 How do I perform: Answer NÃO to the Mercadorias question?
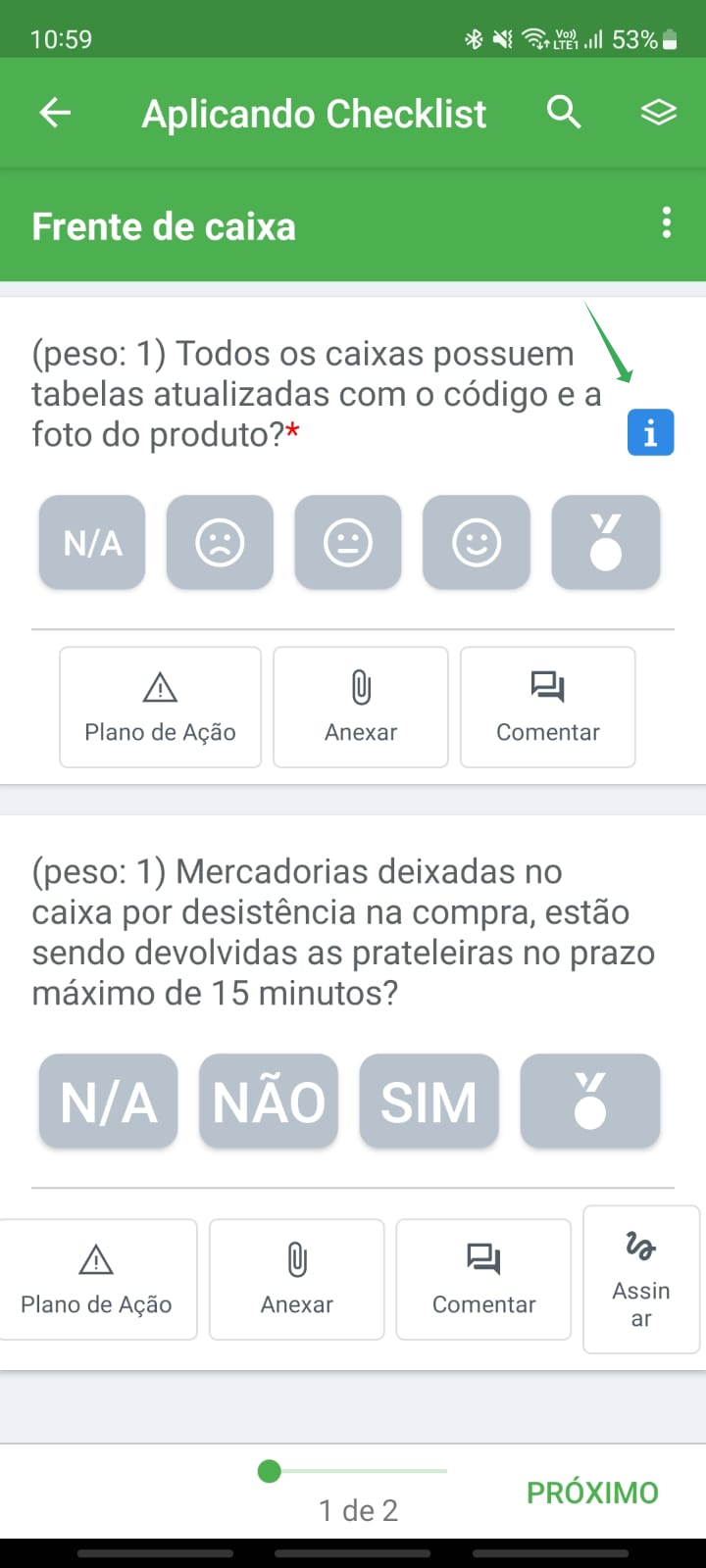coord(269,1102)
